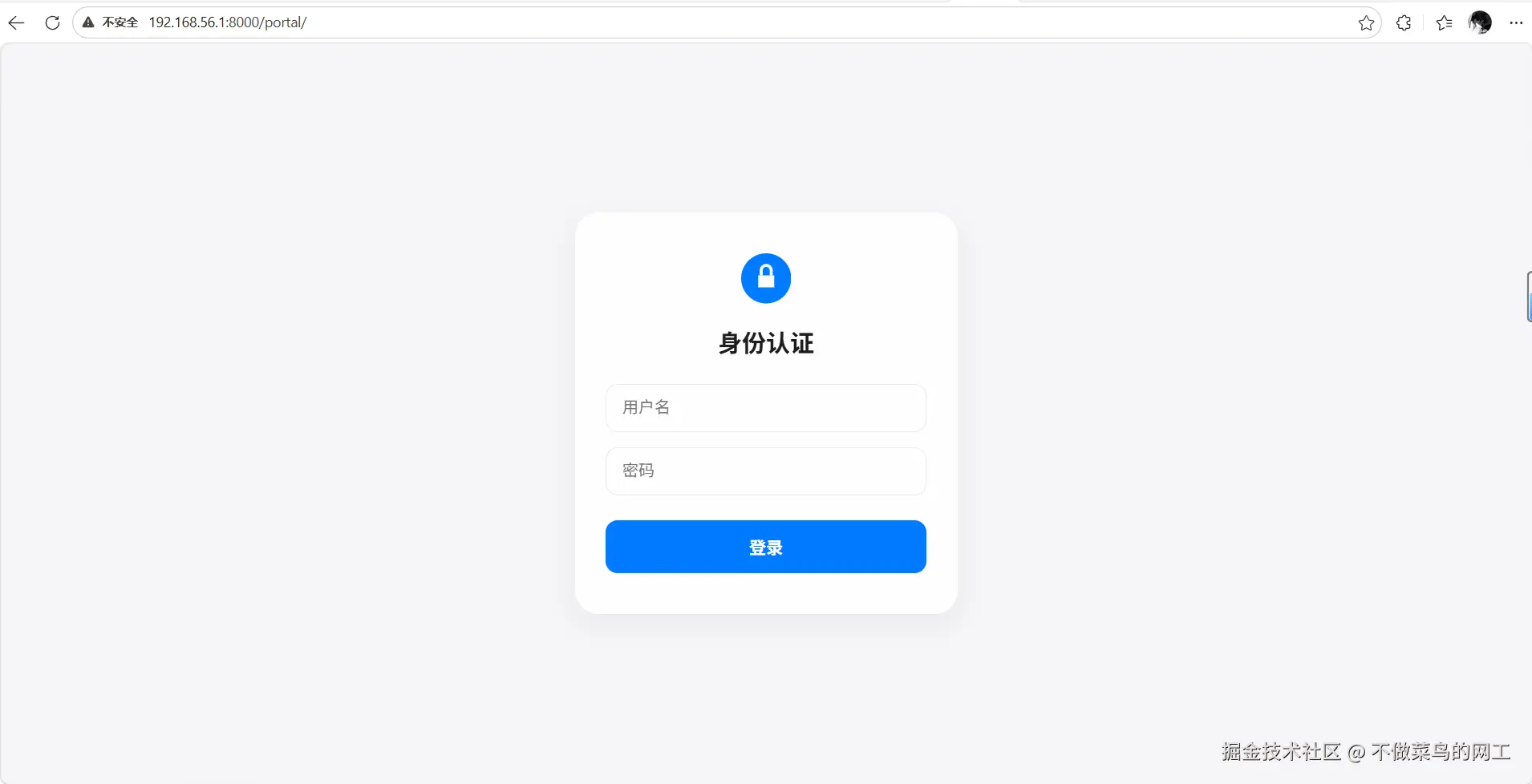Focus the 密码 password field
Viewport: 1532px width, 784px height.
(765, 471)
